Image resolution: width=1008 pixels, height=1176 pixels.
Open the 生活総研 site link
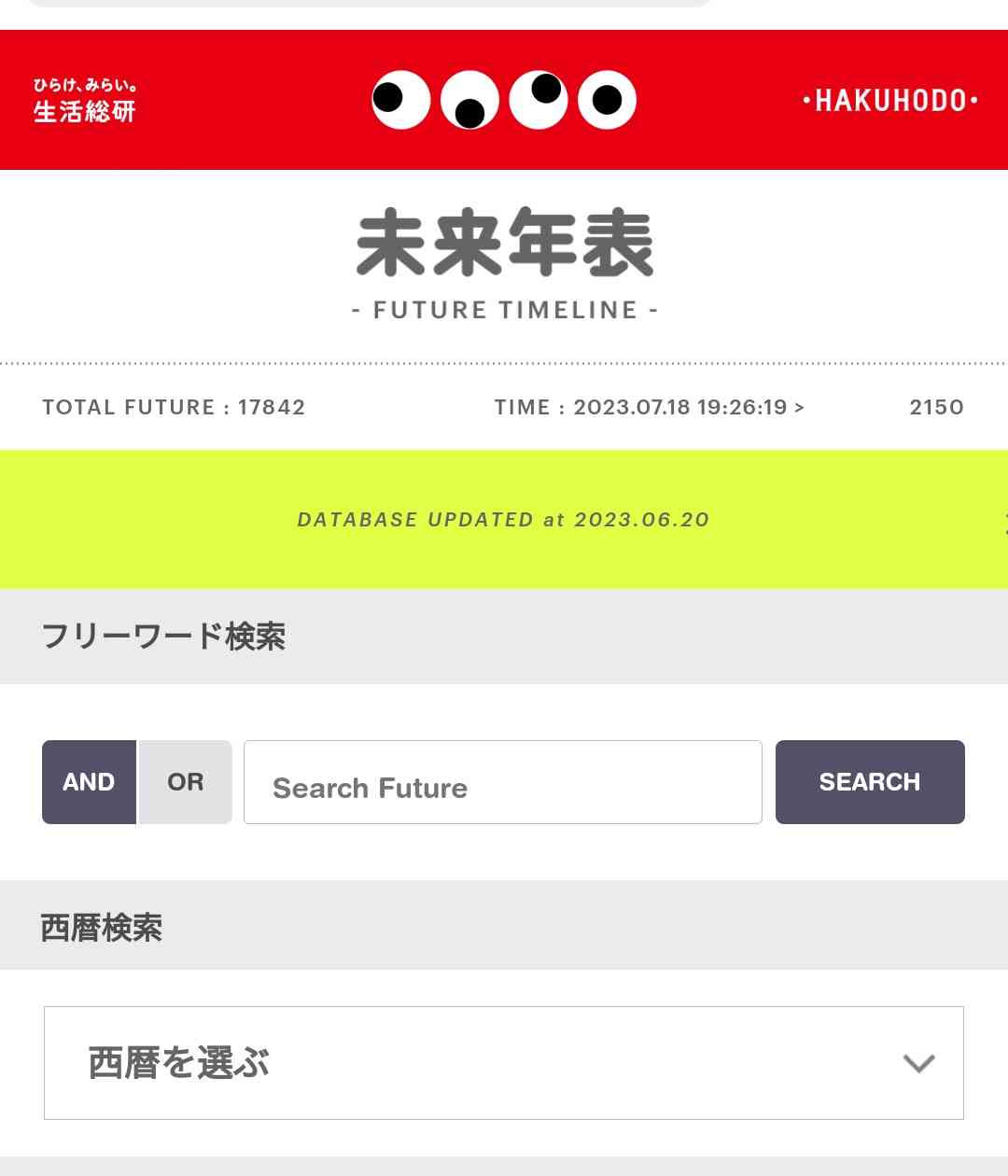85,101
